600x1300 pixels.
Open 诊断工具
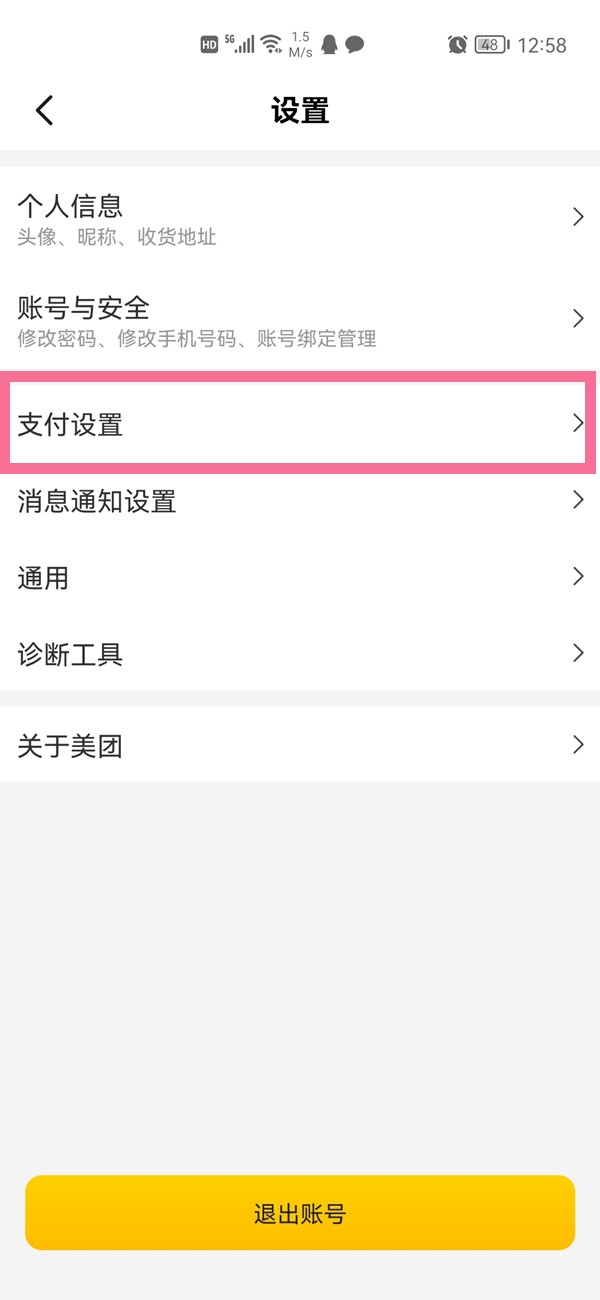[x=300, y=655]
